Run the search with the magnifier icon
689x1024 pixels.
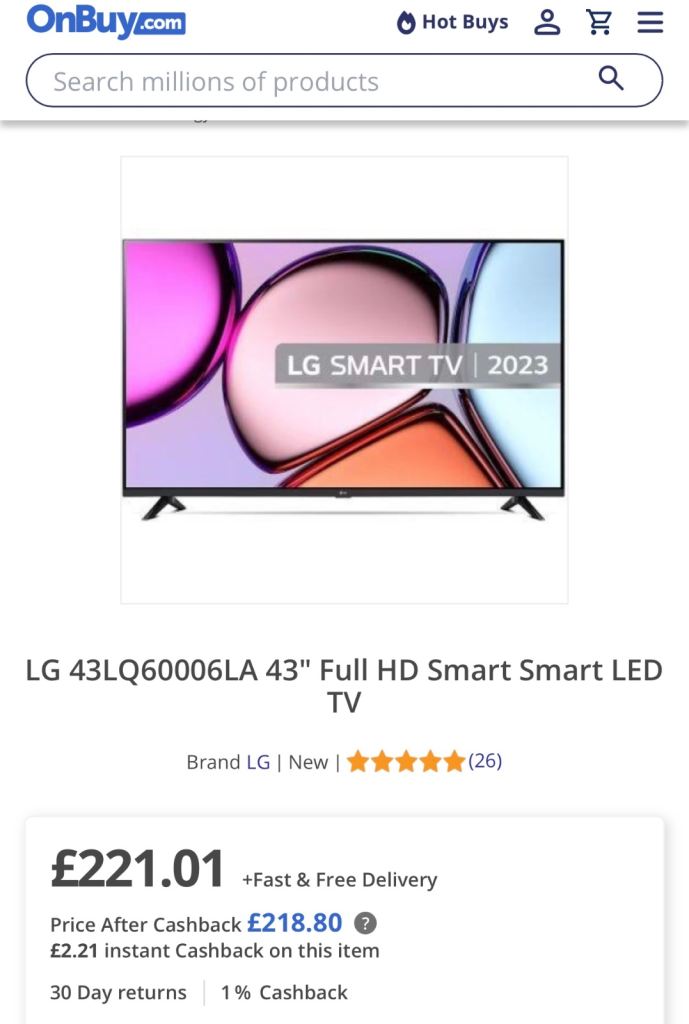pyautogui.click(x=611, y=79)
